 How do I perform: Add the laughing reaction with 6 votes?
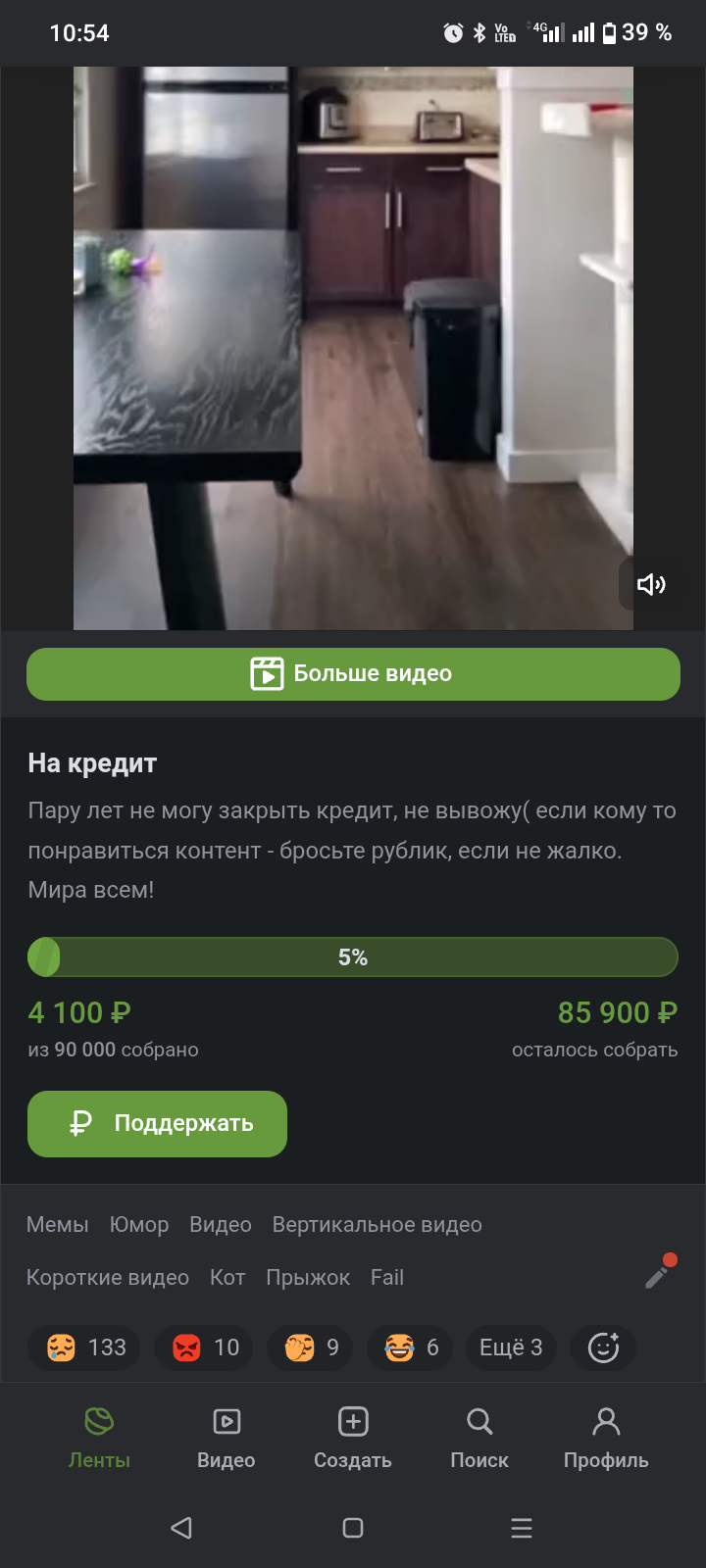(409, 1347)
